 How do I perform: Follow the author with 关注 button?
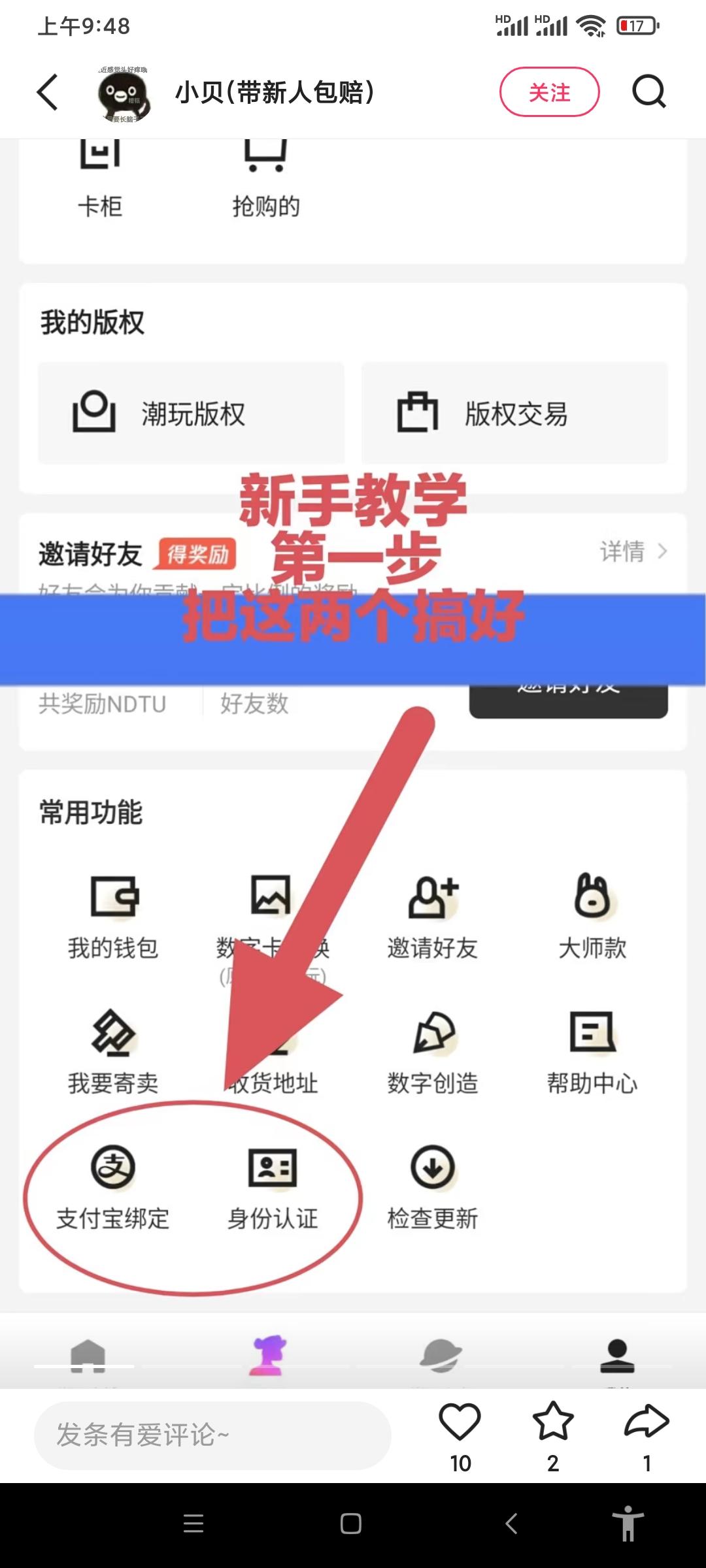549,92
